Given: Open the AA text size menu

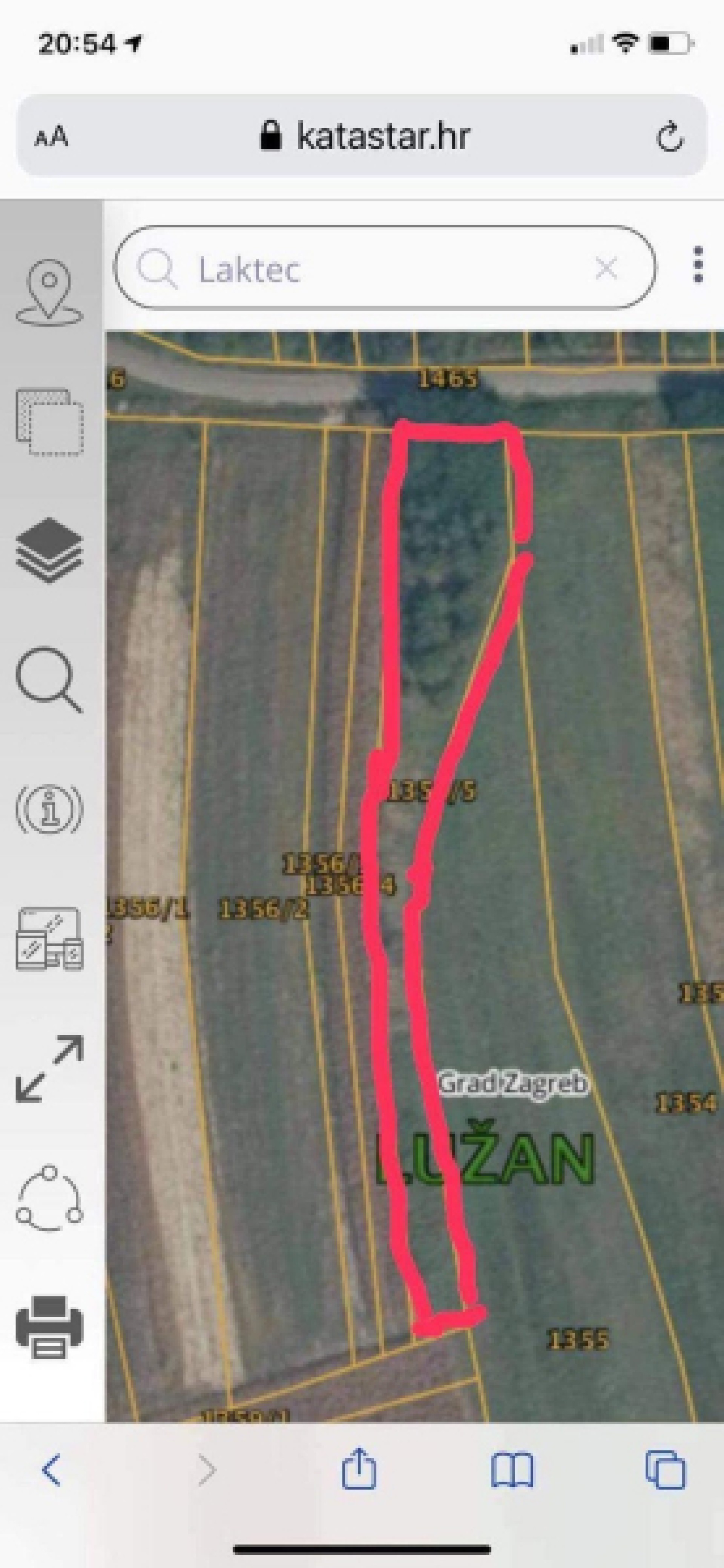Looking at the screenshot, I should 51,137.
